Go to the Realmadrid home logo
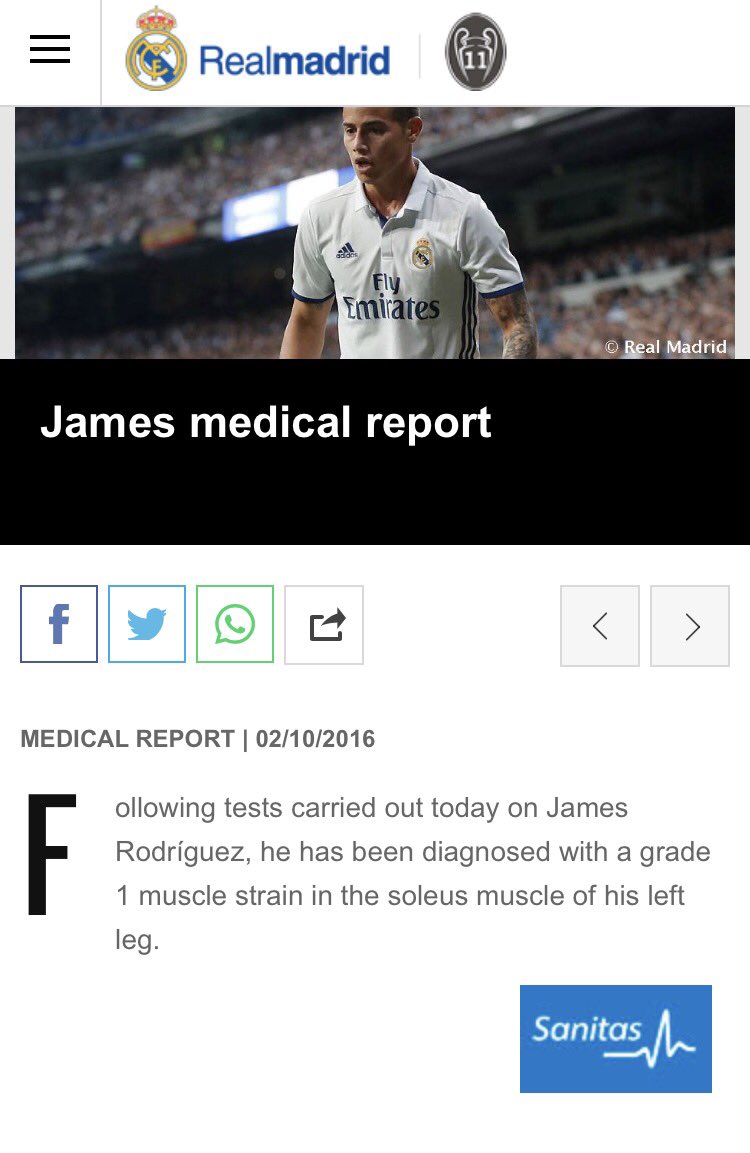 258,52
